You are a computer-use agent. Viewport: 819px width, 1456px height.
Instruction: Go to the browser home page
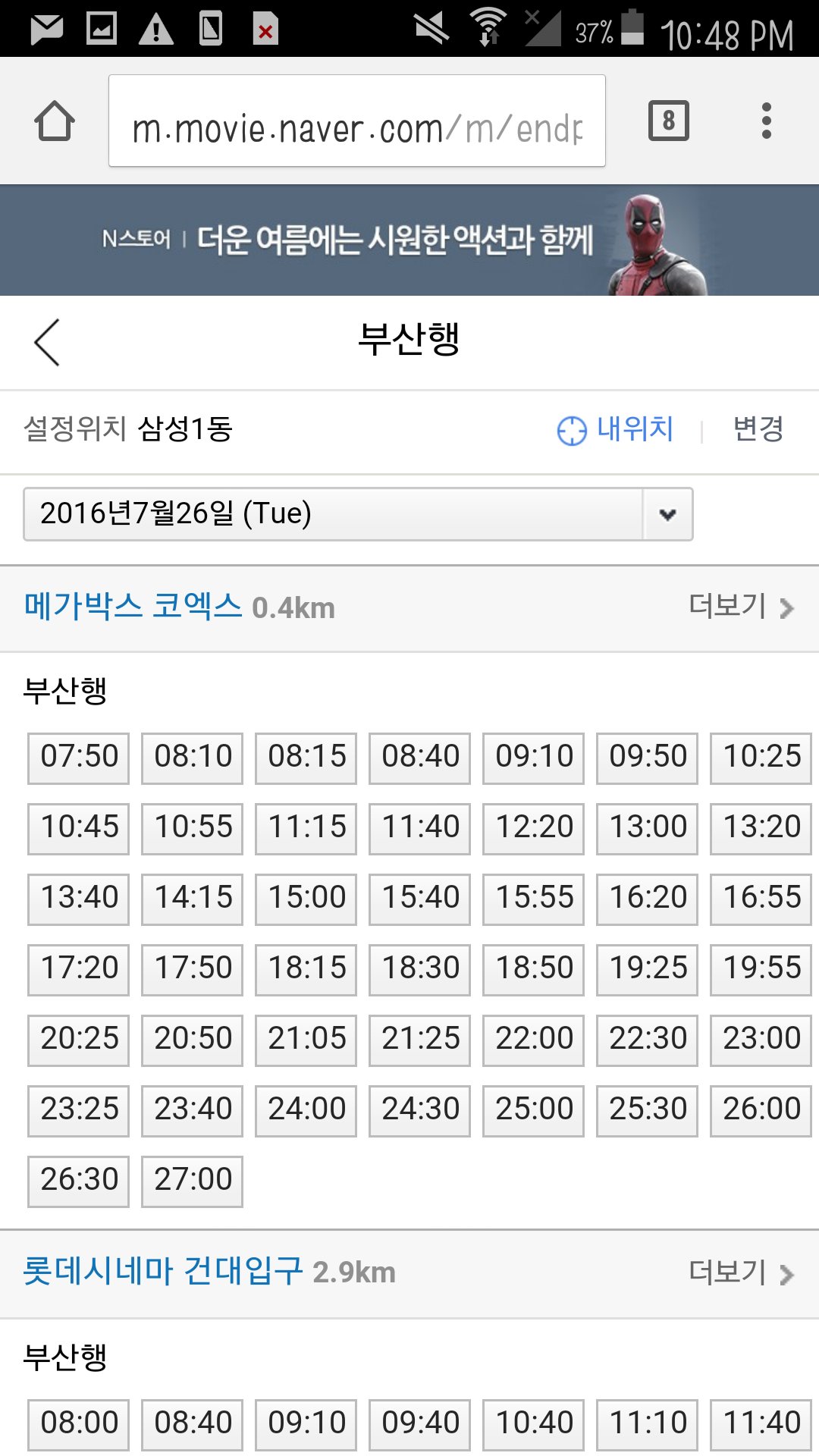tap(55, 121)
